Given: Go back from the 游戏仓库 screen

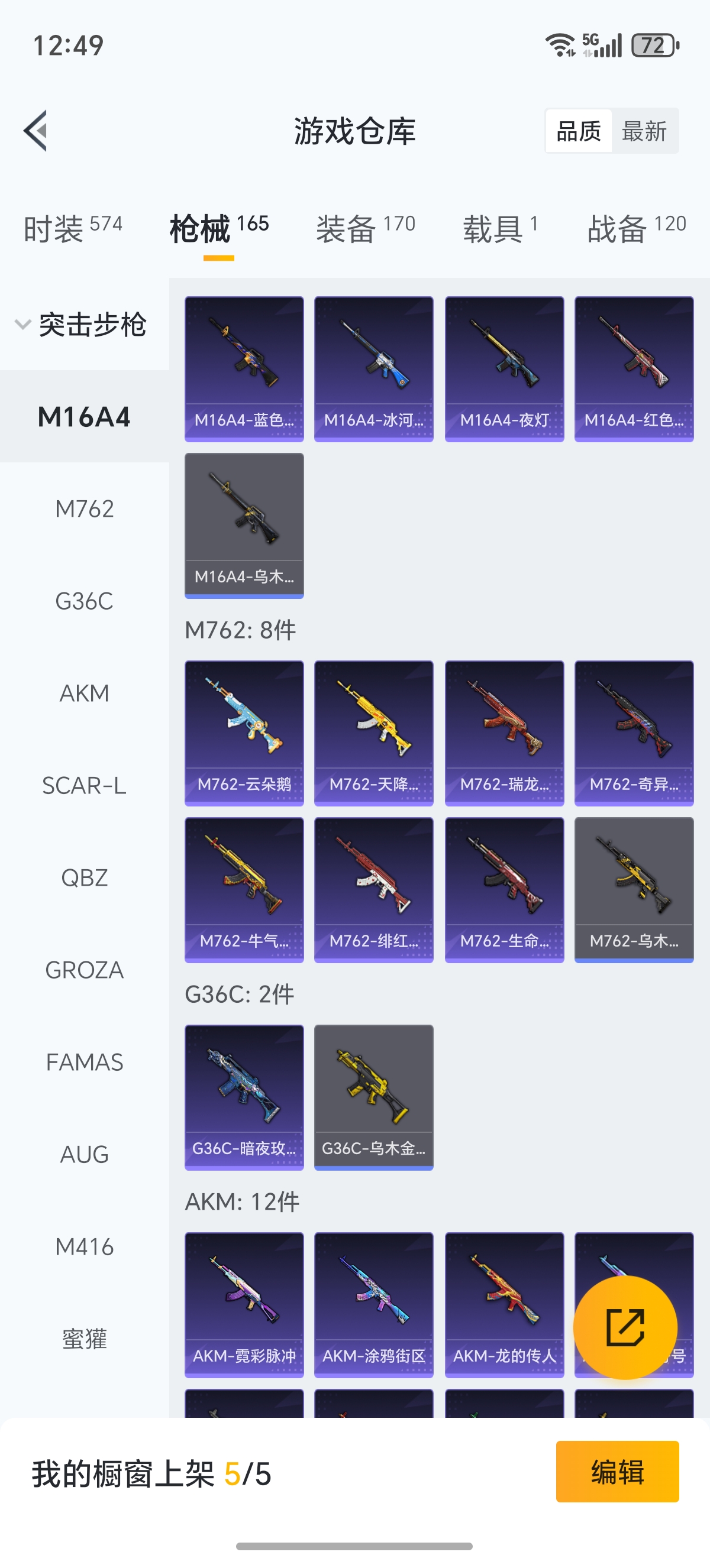Looking at the screenshot, I should (36, 131).
